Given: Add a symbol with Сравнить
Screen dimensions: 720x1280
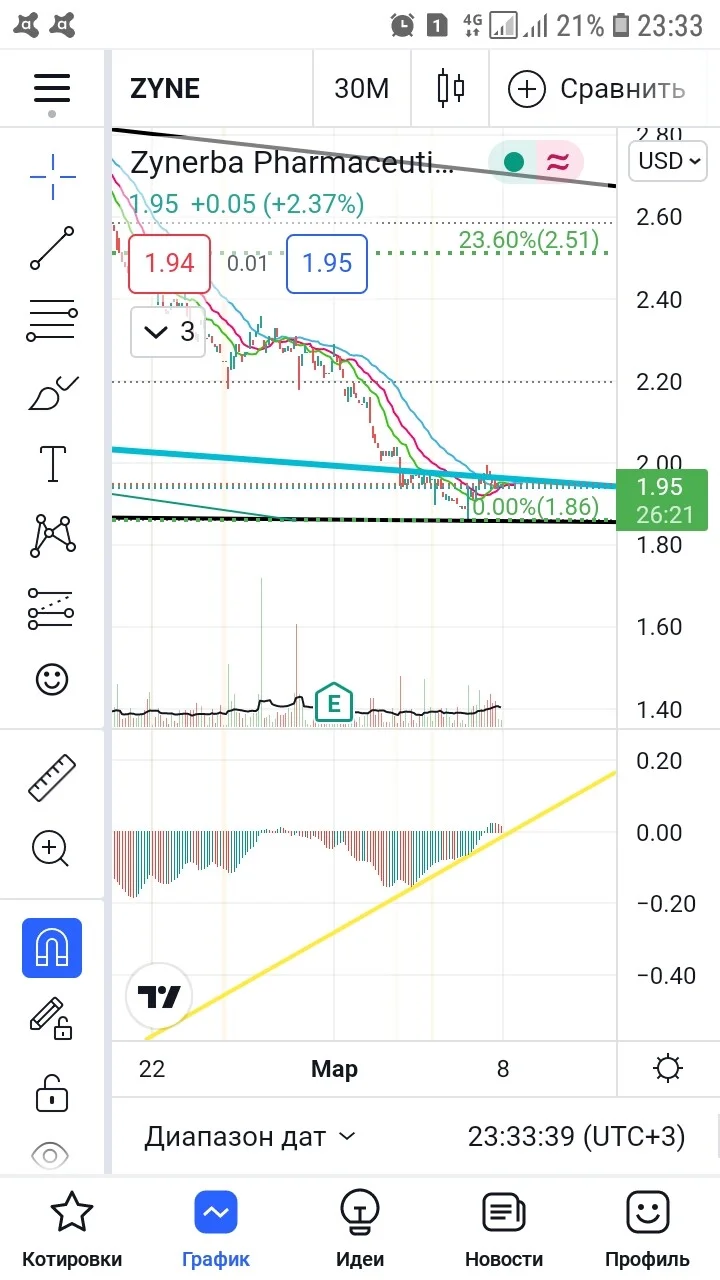Looking at the screenshot, I should [x=597, y=89].
